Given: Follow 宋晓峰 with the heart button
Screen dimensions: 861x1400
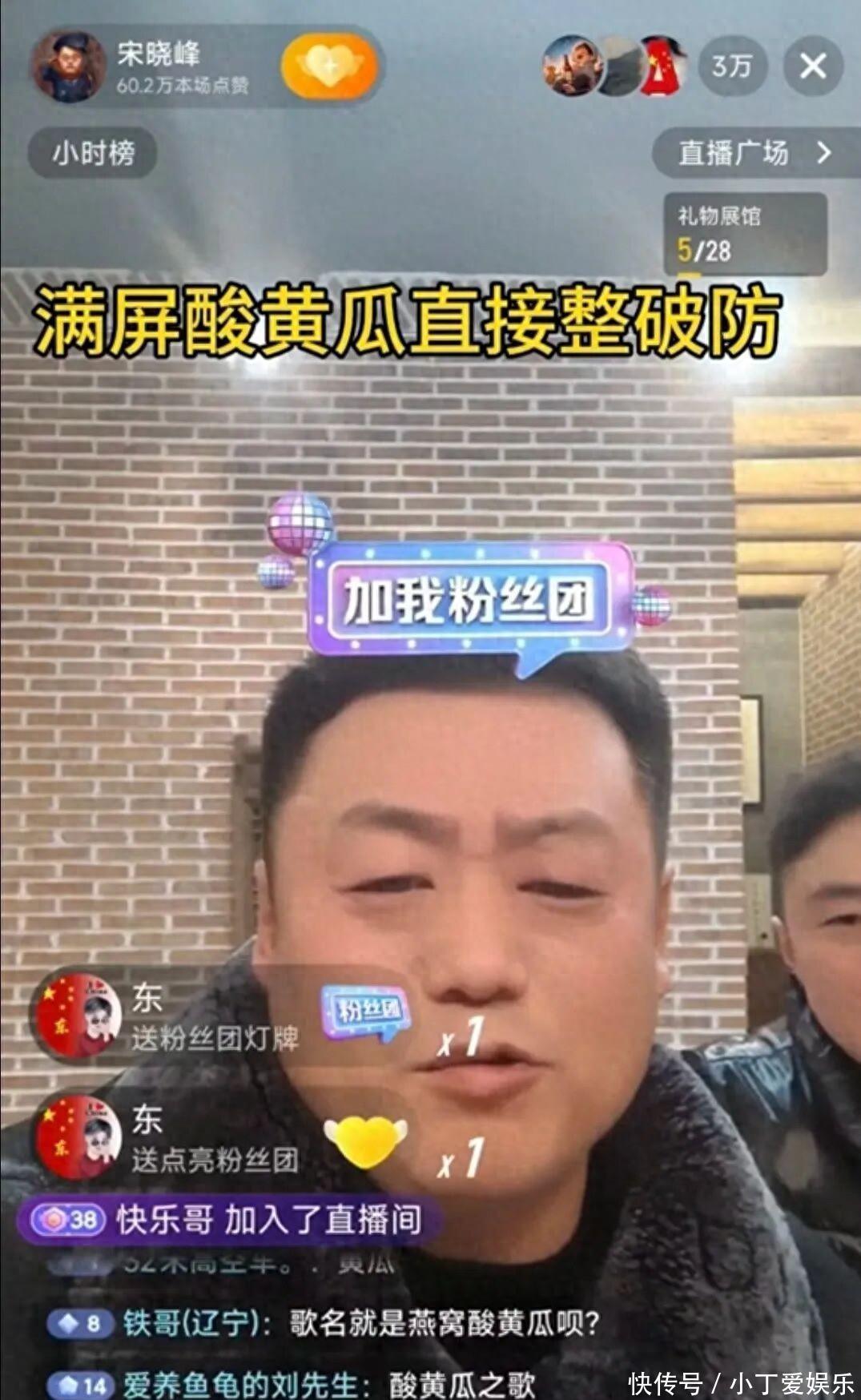Looking at the screenshot, I should click(329, 66).
